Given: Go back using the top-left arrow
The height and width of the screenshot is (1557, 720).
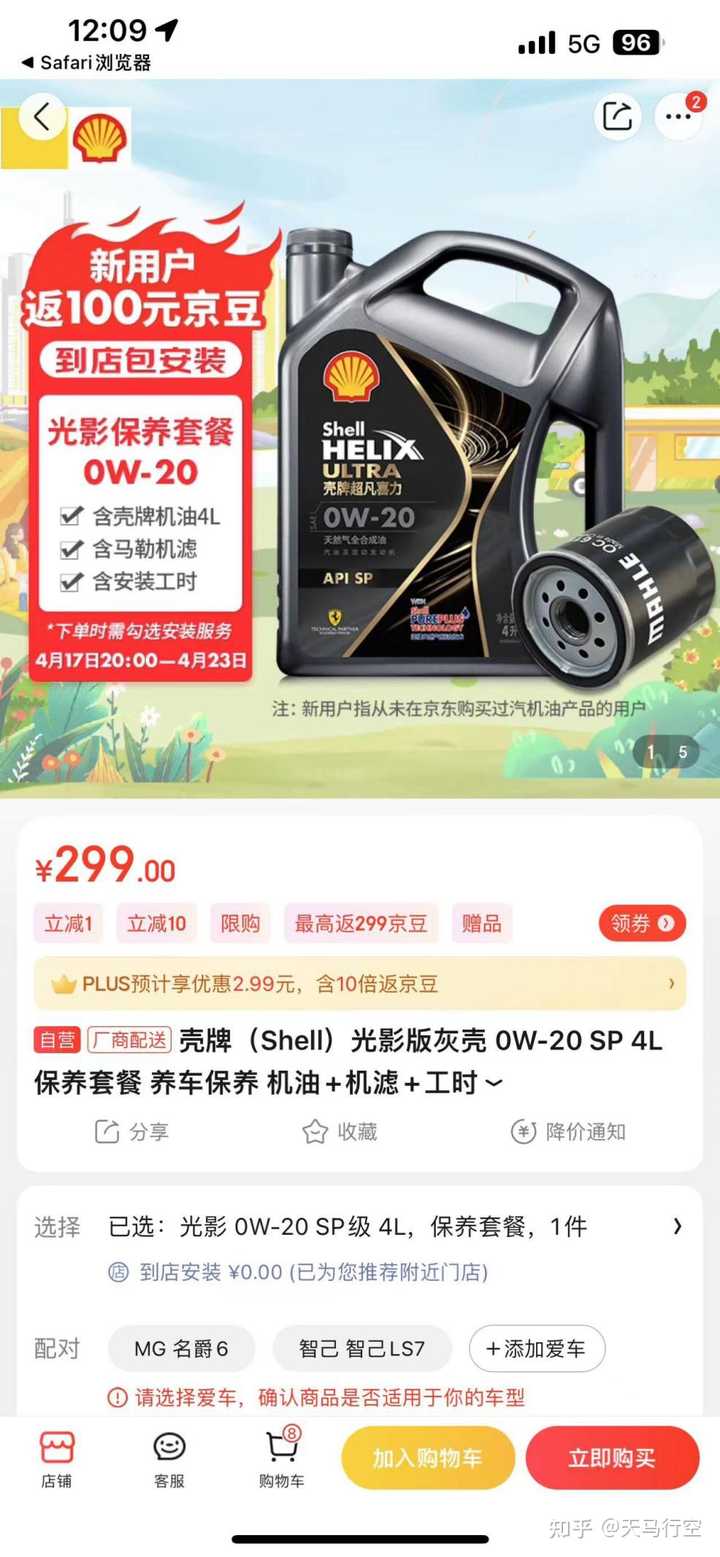Looking at the screenshot, I should pyautogui.click(x=41, y=117).
